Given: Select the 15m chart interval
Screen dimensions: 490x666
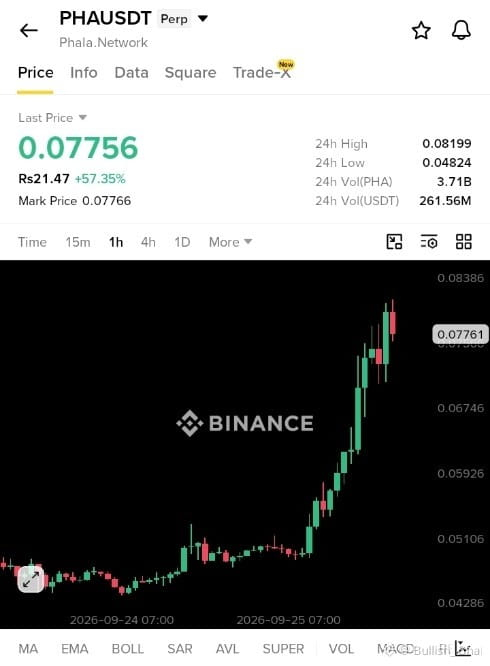Looking at the screenshot, I should (x=78, y=242).
